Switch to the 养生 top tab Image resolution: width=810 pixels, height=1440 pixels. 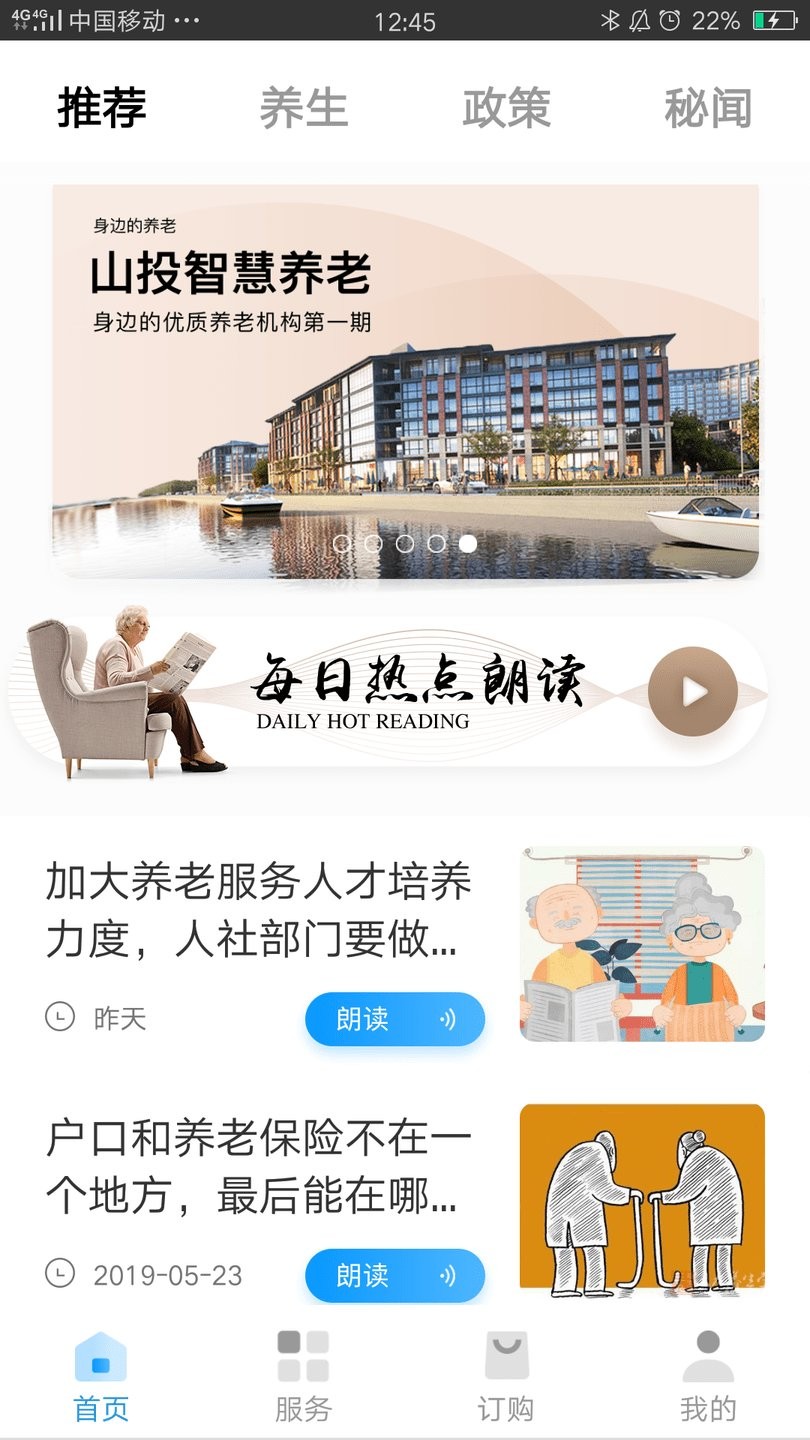coord(303,108)
